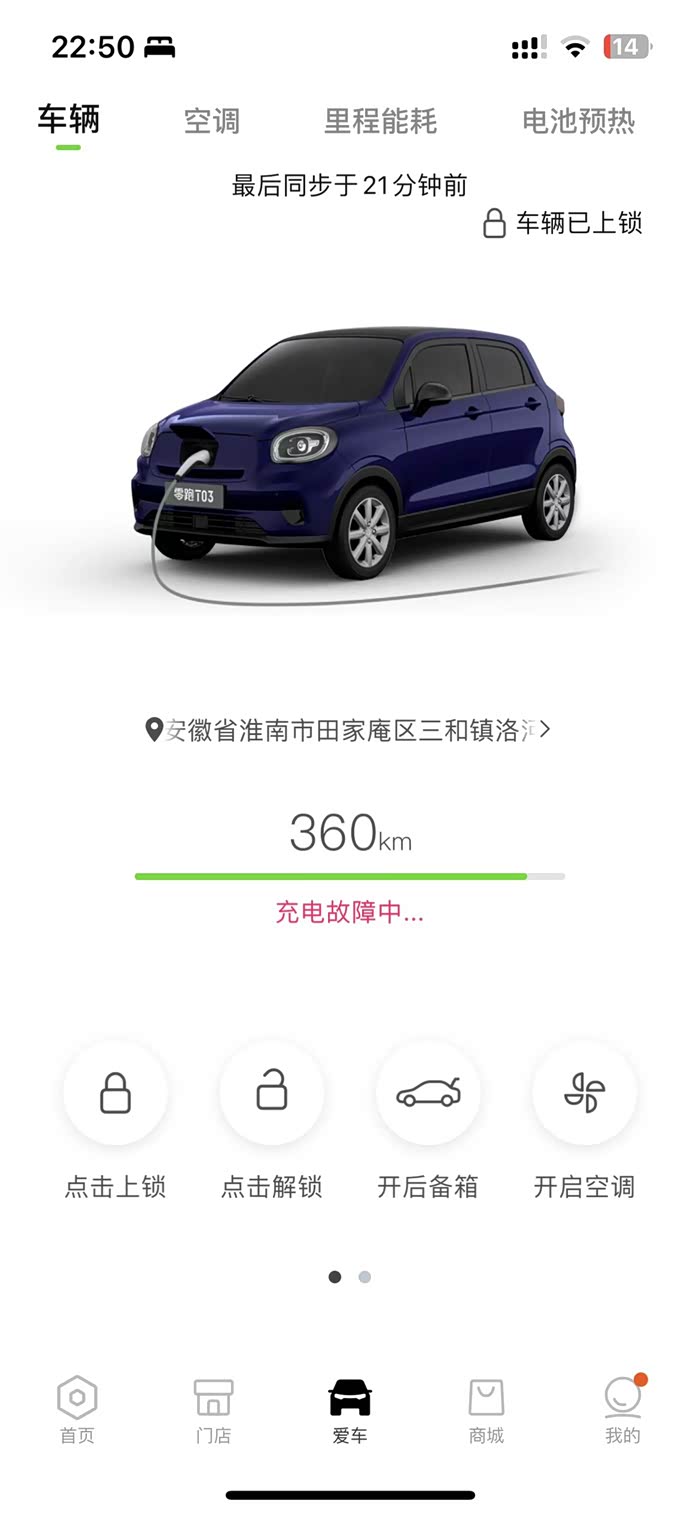
Task: Open the vehicle location address in 安徽省淮南市
Action: pyautogui.click(x=348, y=730)
